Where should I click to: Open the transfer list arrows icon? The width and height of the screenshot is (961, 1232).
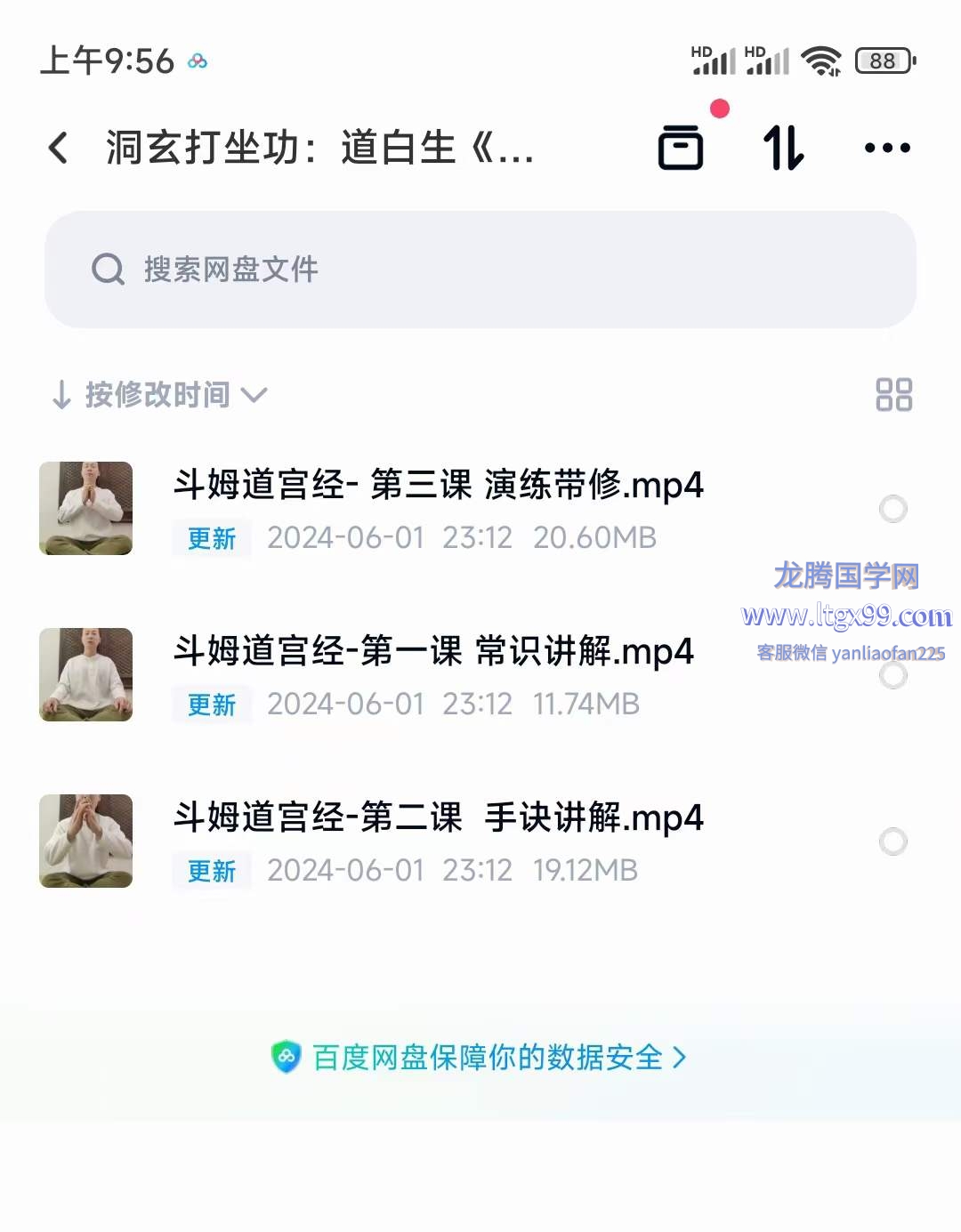click(783, 148)
